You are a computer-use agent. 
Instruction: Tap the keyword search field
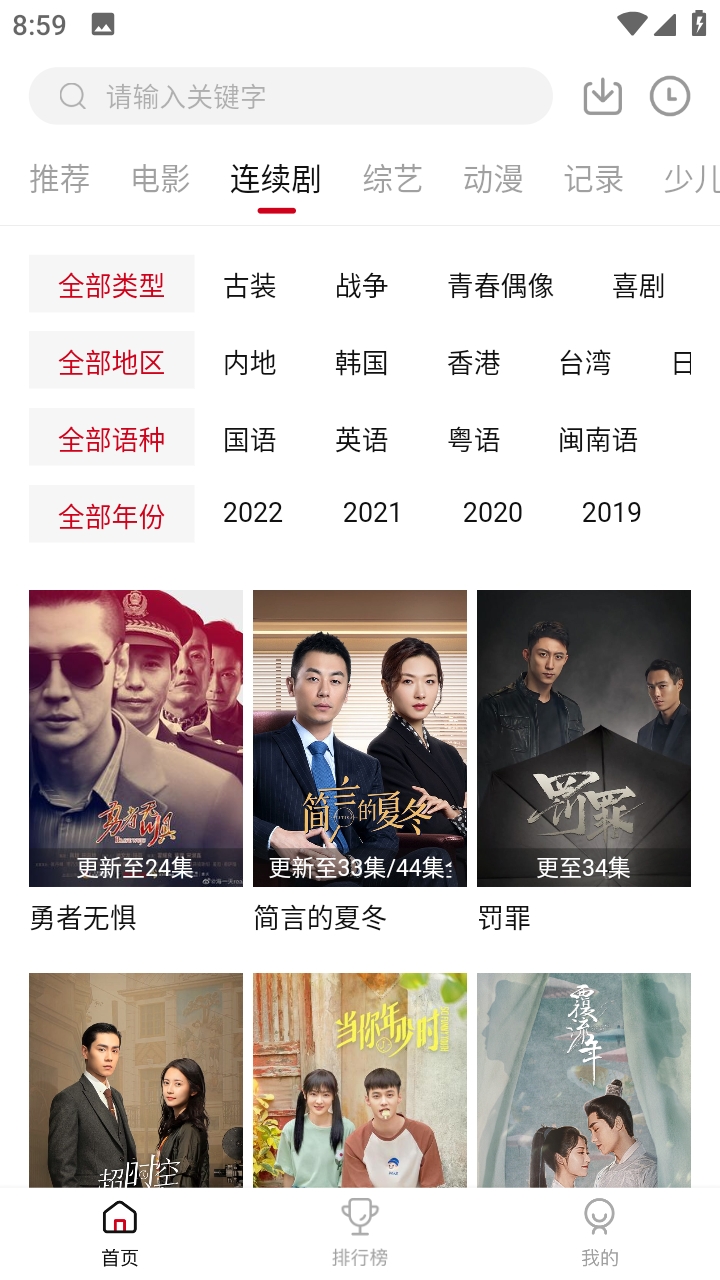[x=290, y=96]
